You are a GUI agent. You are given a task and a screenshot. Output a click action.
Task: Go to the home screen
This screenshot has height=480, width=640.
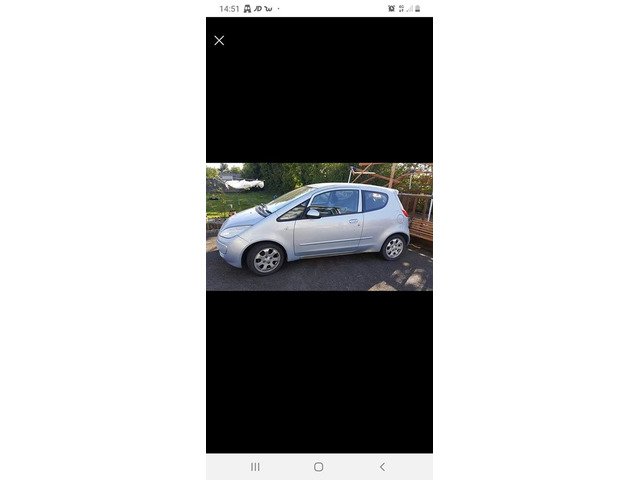pos(318,467)
